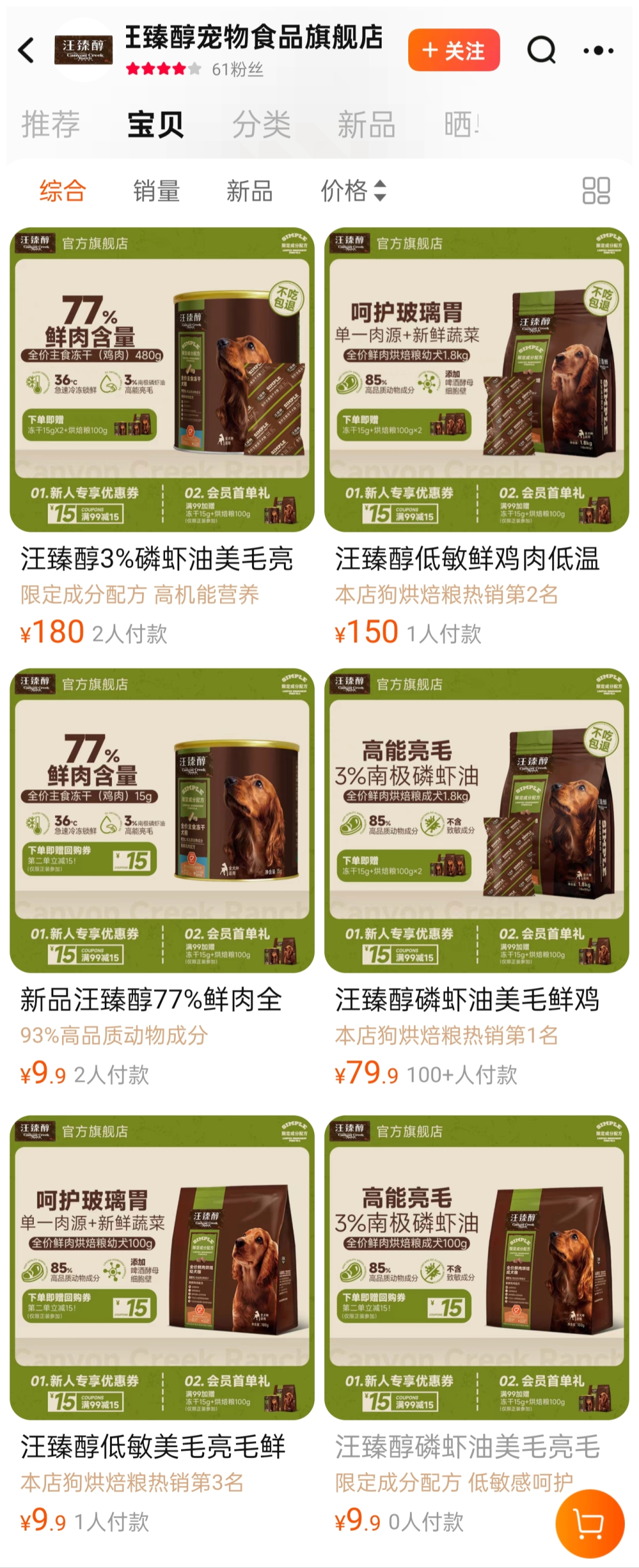Sort by 新品 in the filter row
This screenshot has height=1568, width=639.
[249, 190]
